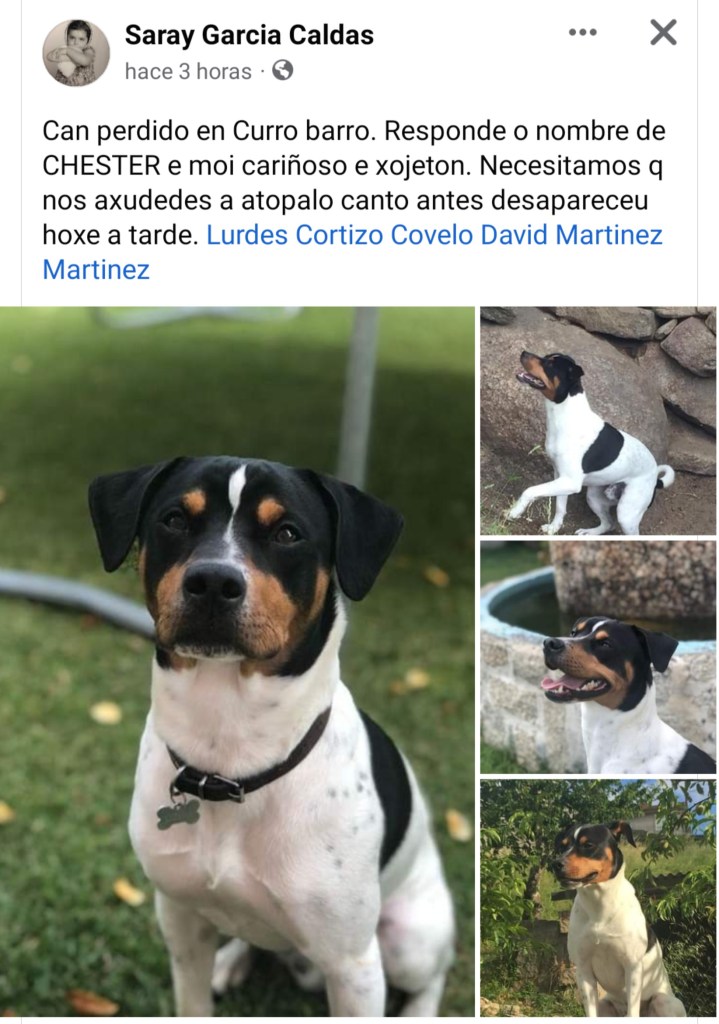Open the photo of the dog by rocks
719x1024 pixels.
pyautogui.click(x=598, y=420)
